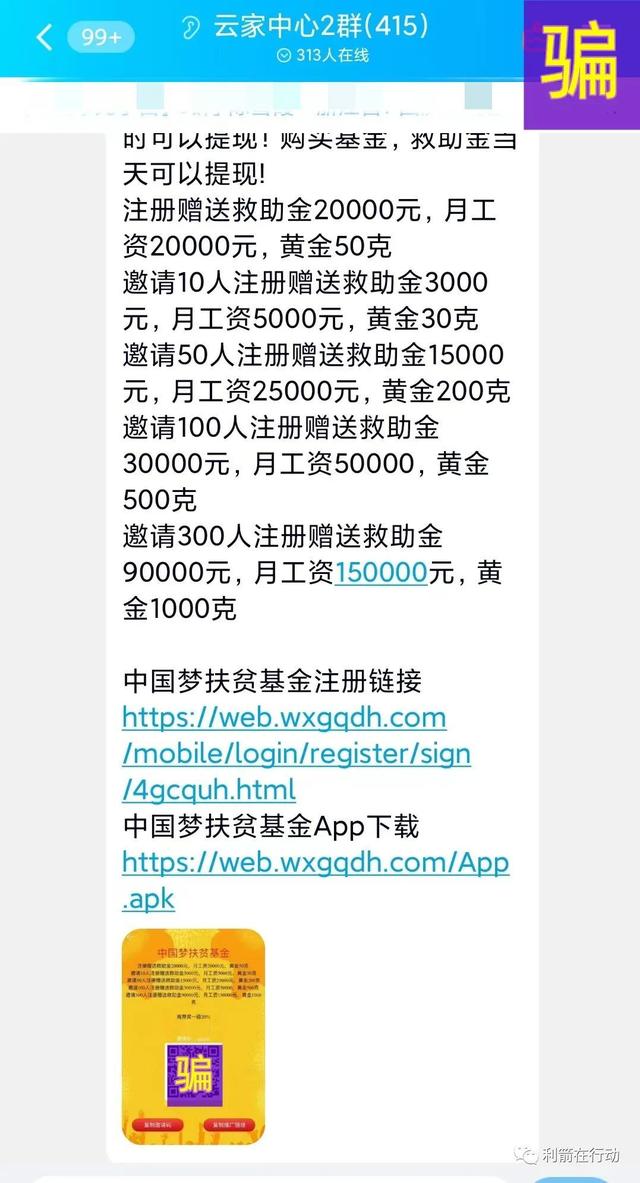Viewport: 640px width, 1183px height.
Task: Tap the underlined number 150000
Action: click(x=381, y=573)
